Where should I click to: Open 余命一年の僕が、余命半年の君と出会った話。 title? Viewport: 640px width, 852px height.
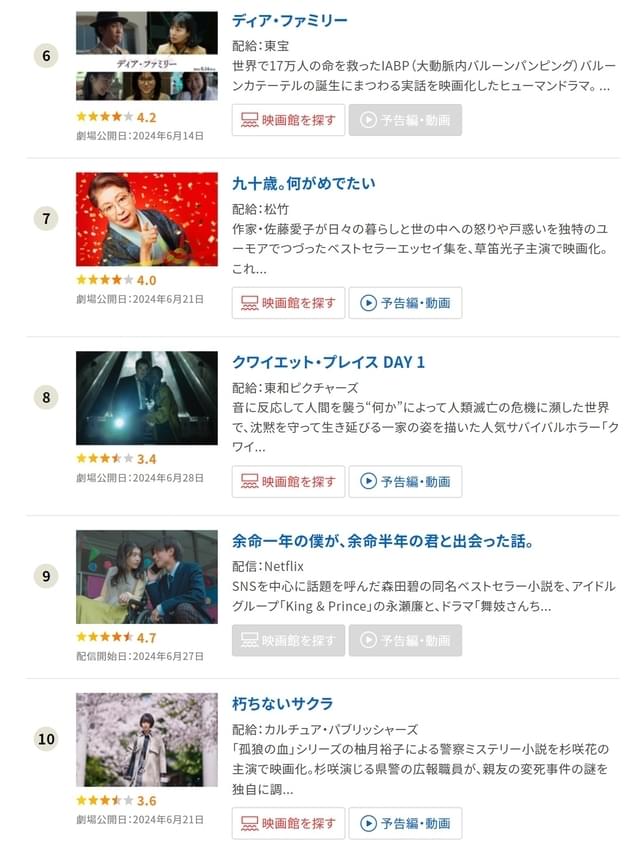[x=382, y=541]
